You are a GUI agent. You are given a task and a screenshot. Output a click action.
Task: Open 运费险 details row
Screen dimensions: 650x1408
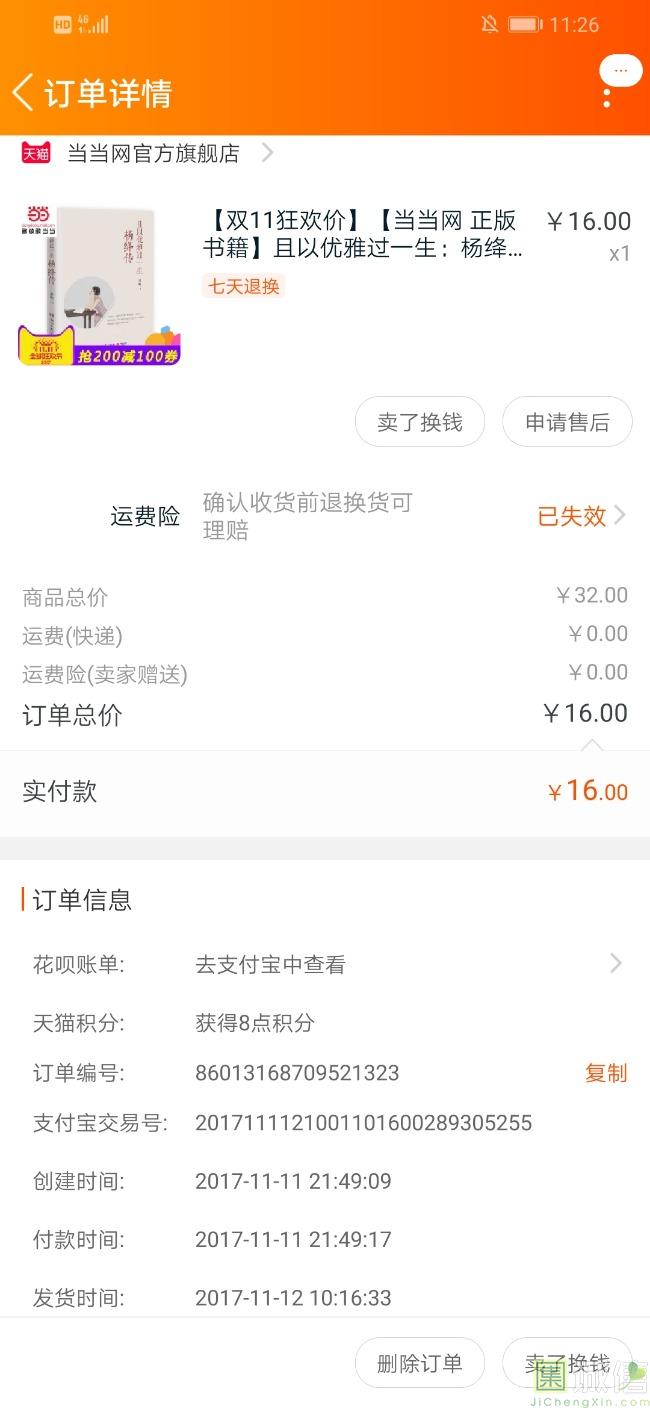pos(368,516)
